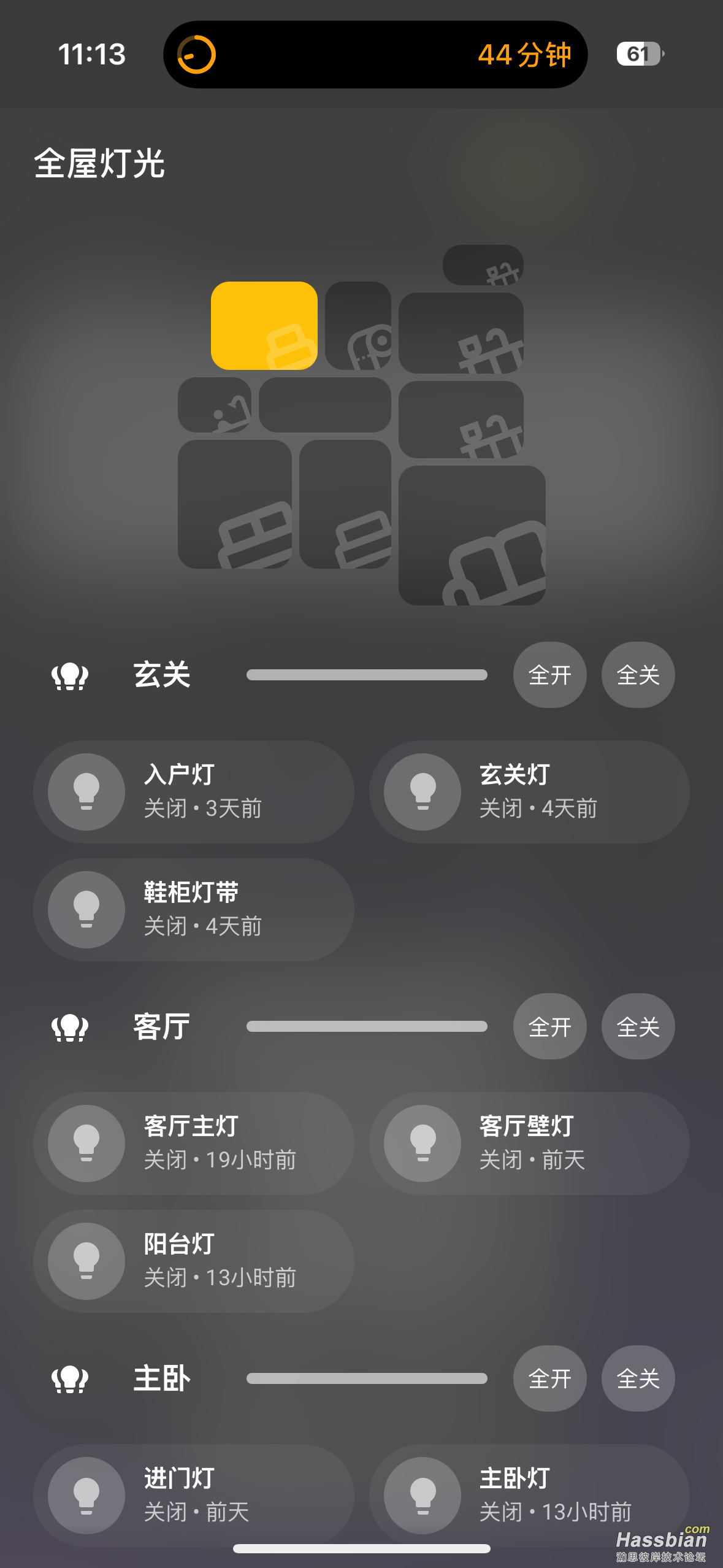Toggle the 入户灯 light

pos(86,791)
